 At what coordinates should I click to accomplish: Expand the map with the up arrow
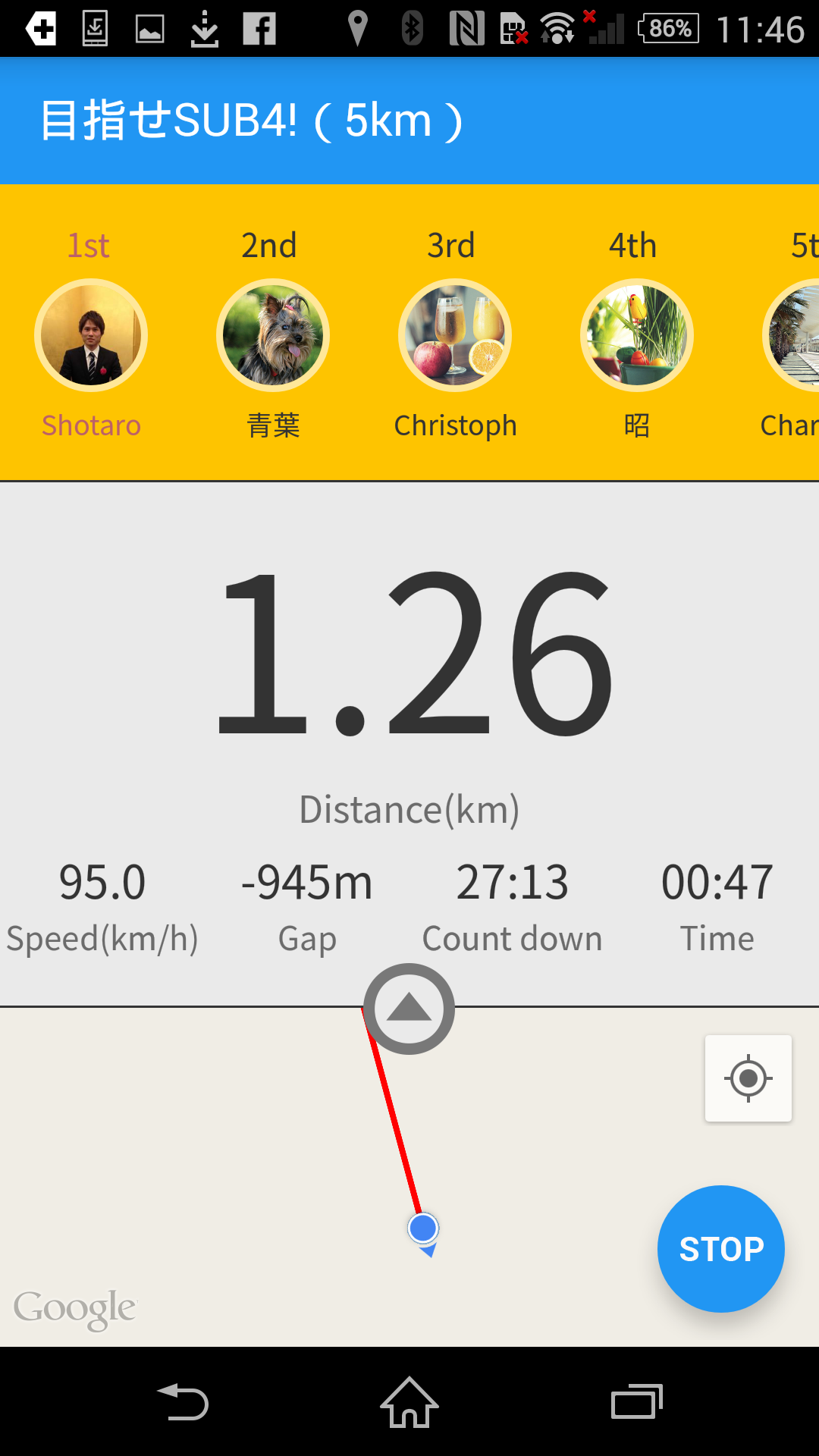tap(409, 1009)
